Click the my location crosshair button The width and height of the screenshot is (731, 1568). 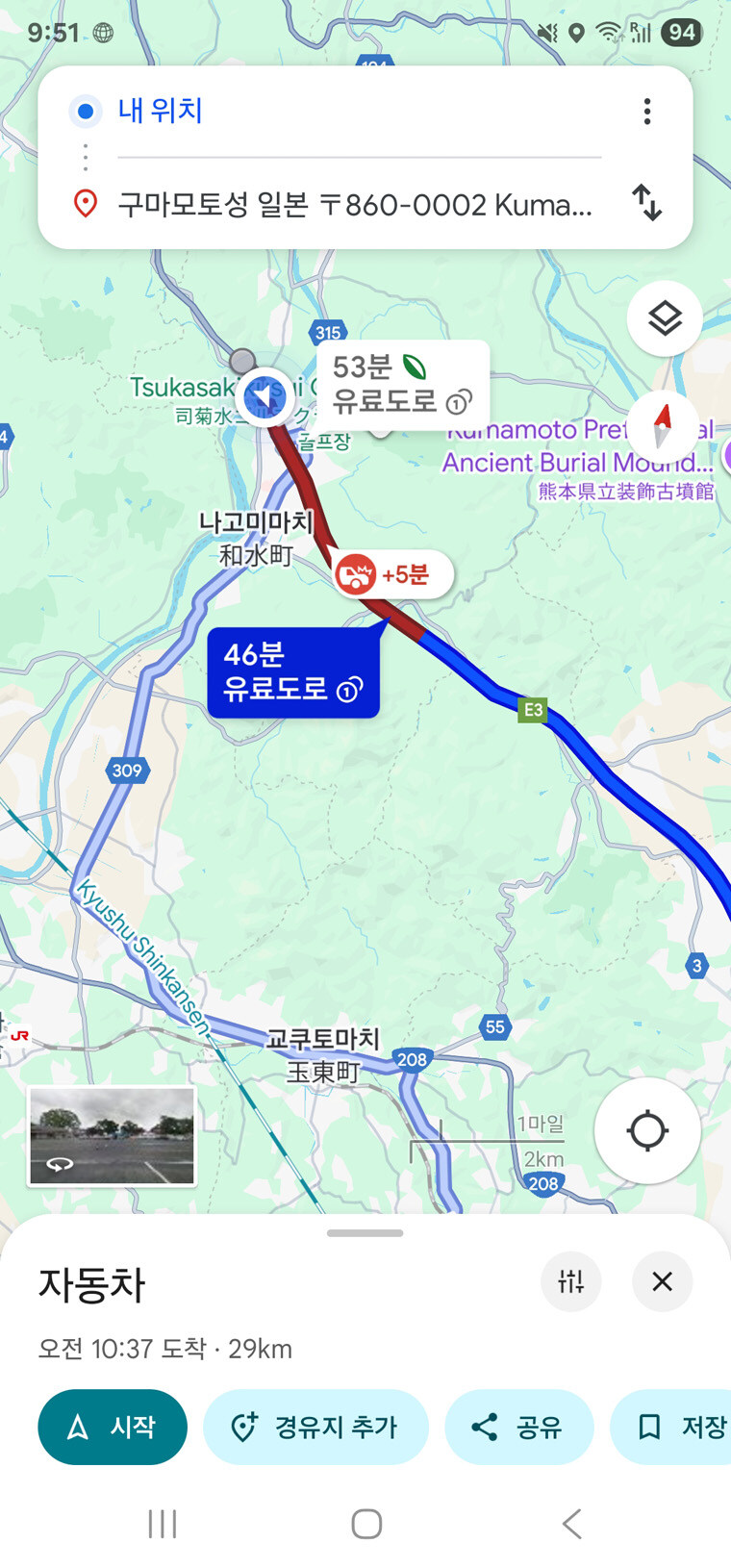pyautogui.click(x=646, y=1130)
